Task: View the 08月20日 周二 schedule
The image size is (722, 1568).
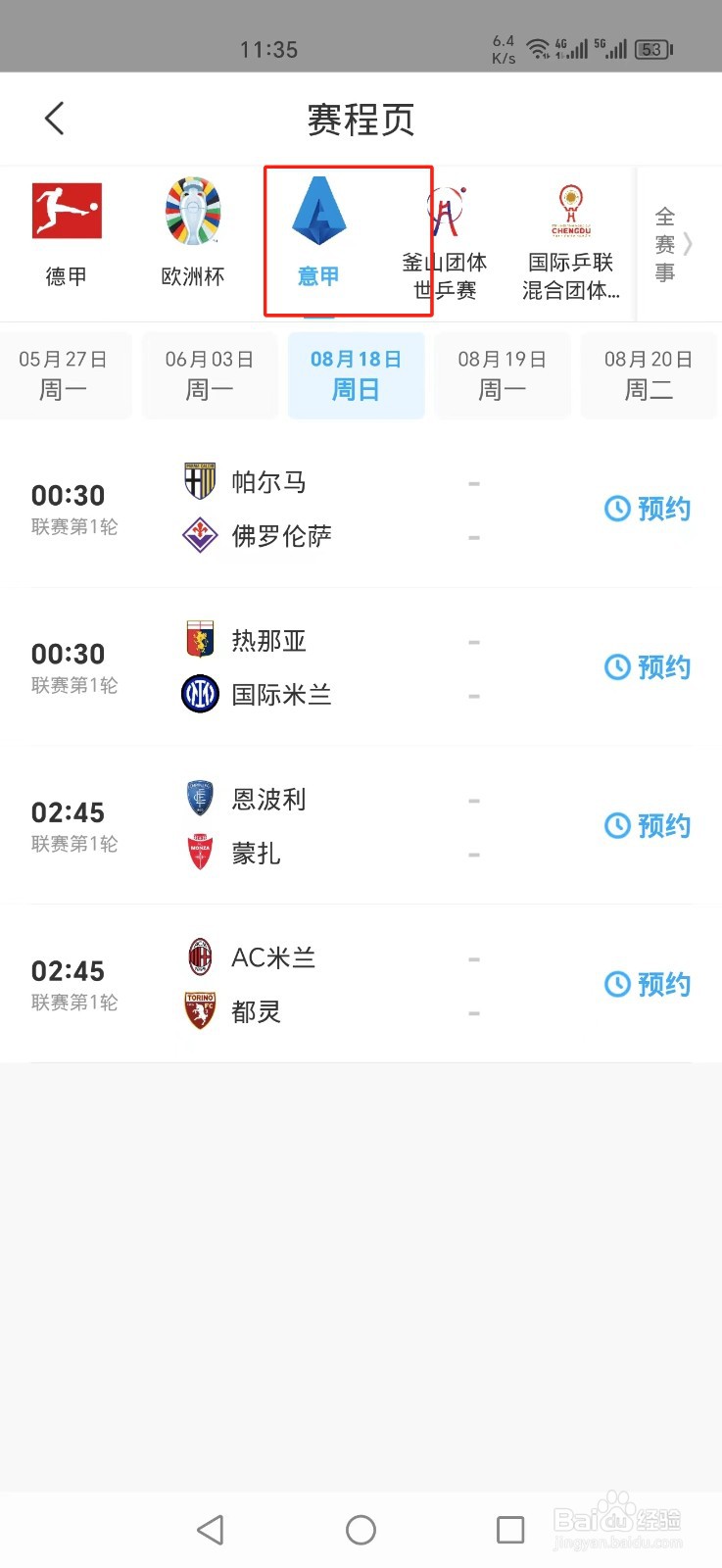Action: click(x=649, y=375)
